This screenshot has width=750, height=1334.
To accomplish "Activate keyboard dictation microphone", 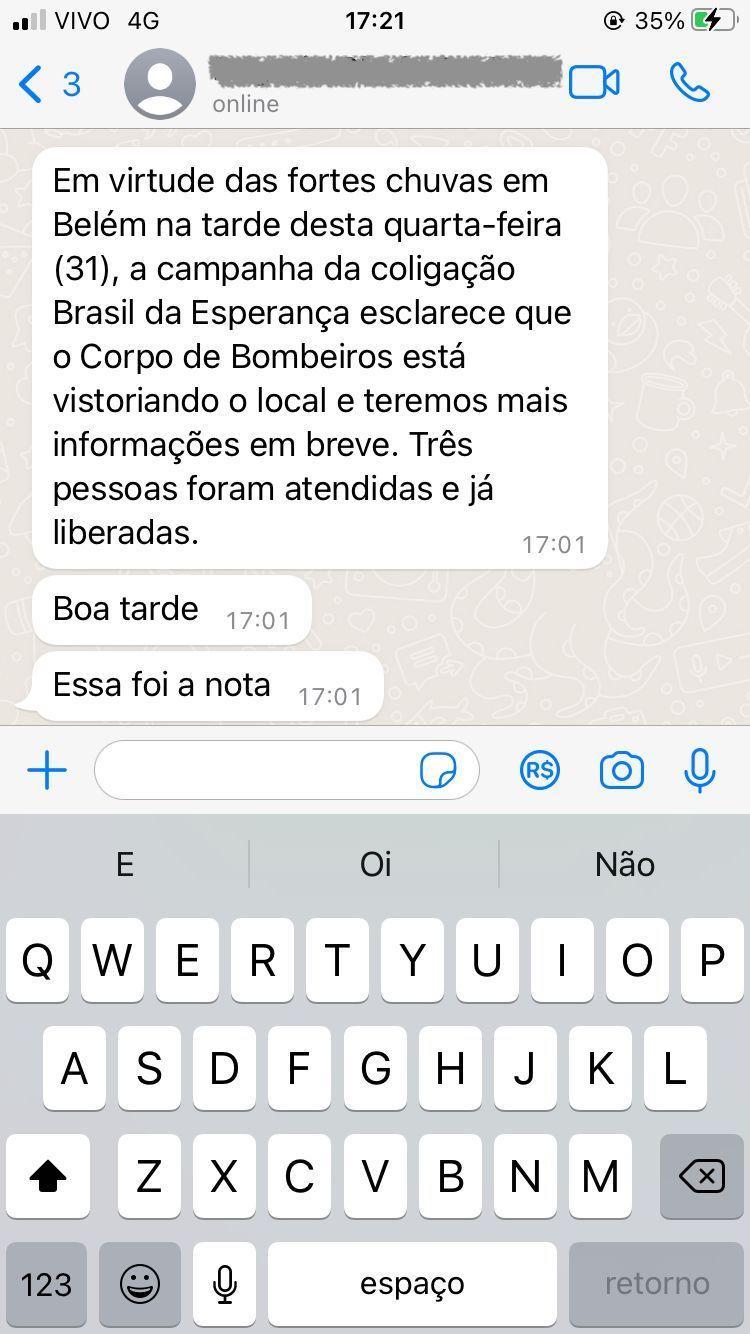I will click(225, 1284).
